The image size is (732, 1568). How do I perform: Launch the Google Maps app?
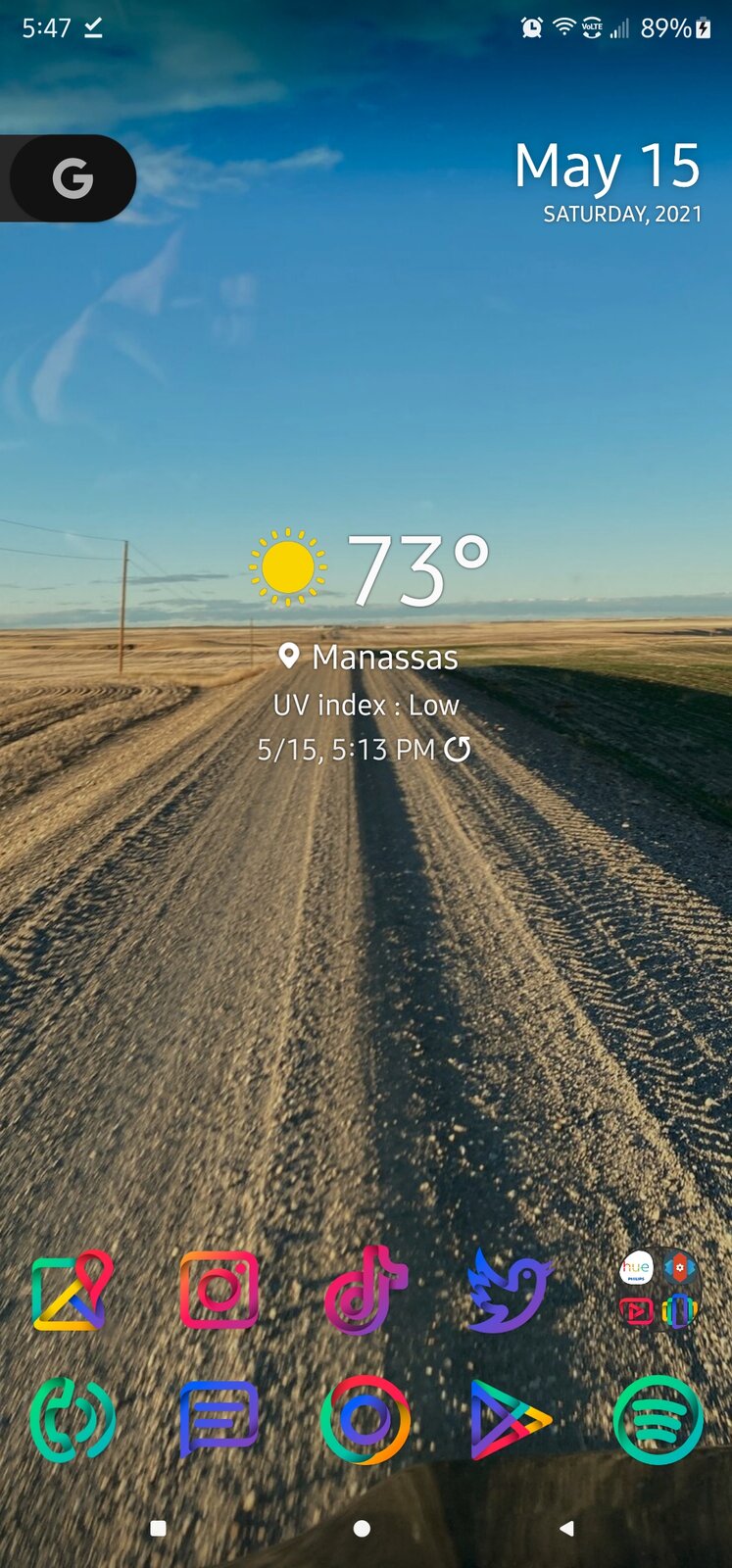coord(73,1291)
